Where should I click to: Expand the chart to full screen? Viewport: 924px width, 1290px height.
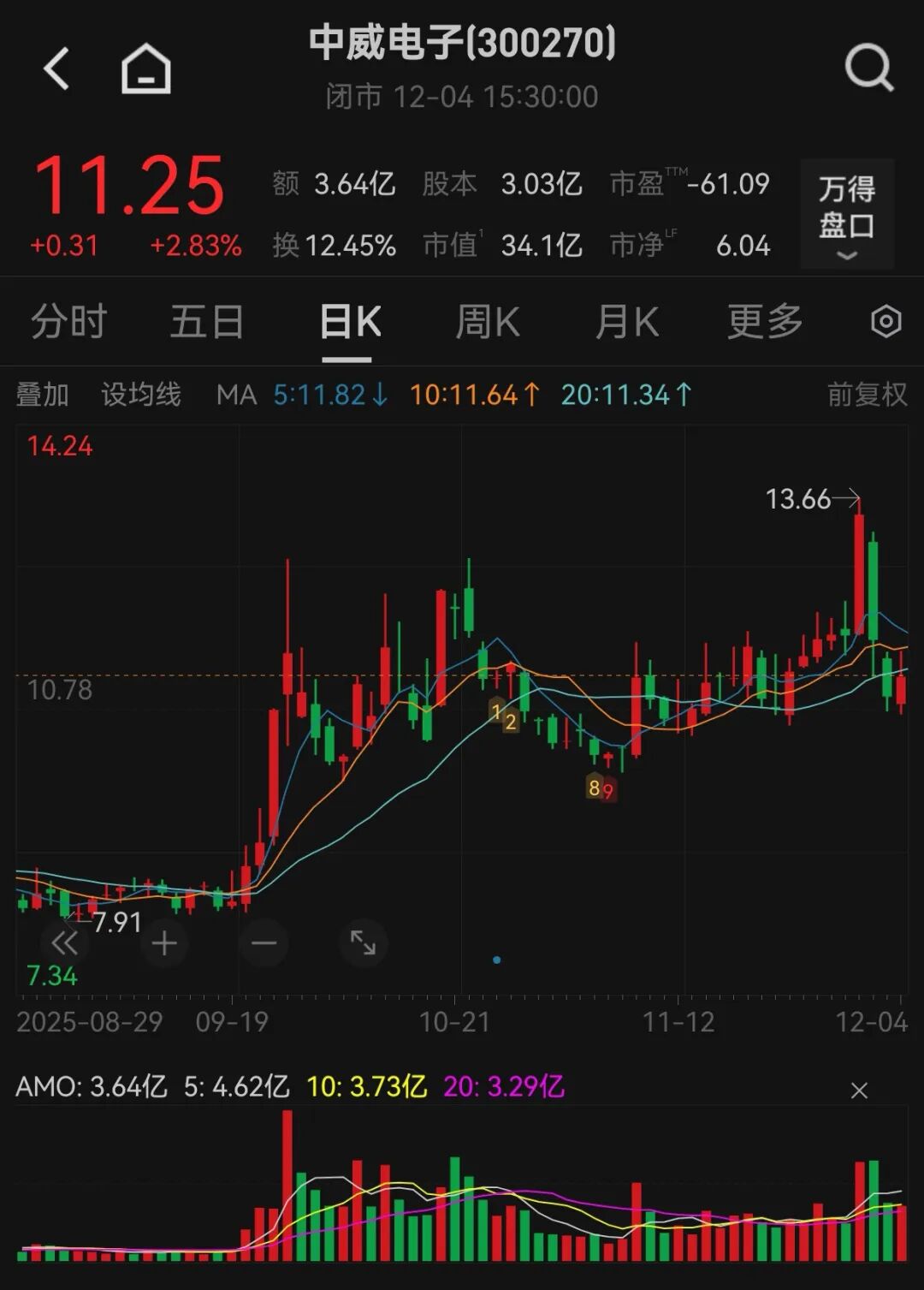pyautogui.click(x=363, y=943)
